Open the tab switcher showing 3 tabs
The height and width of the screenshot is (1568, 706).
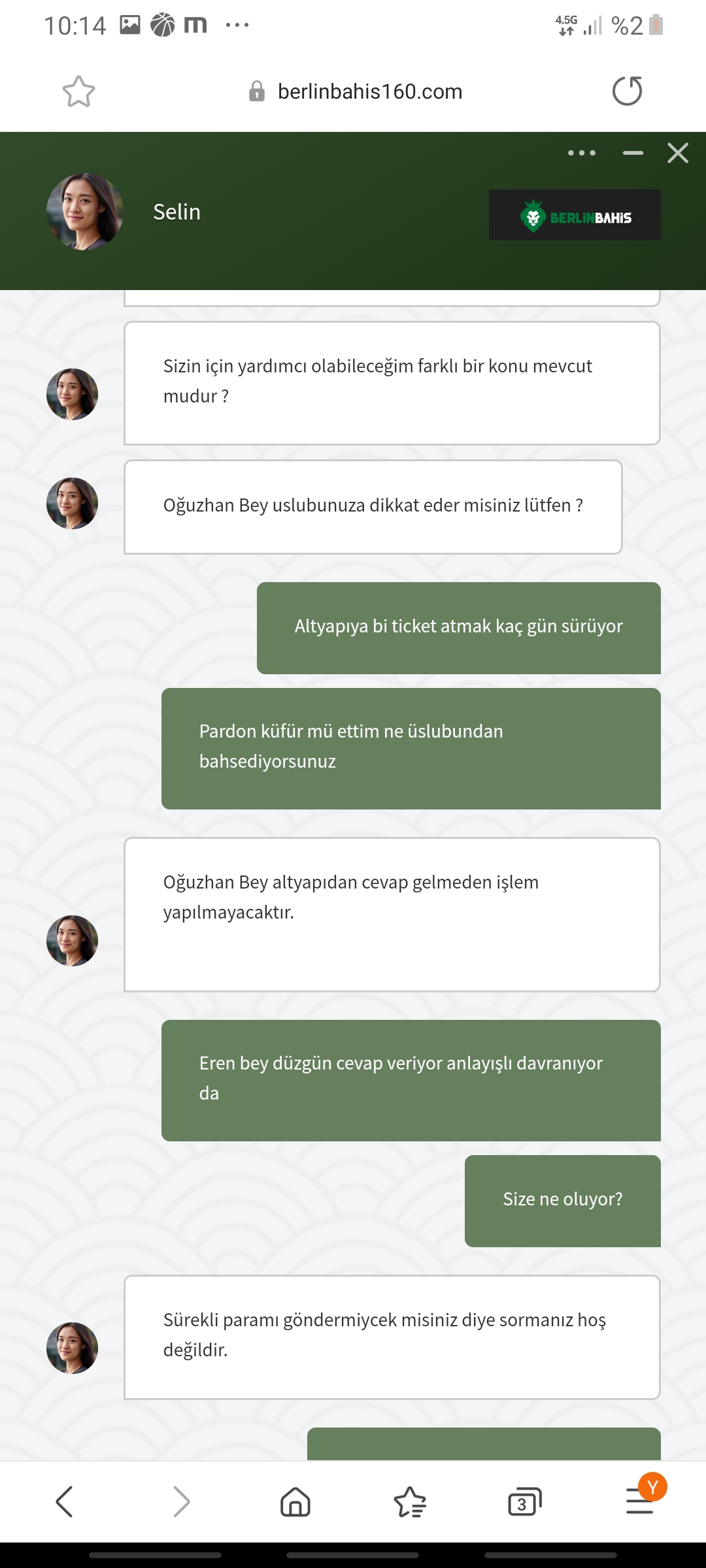click(525, 1501)
